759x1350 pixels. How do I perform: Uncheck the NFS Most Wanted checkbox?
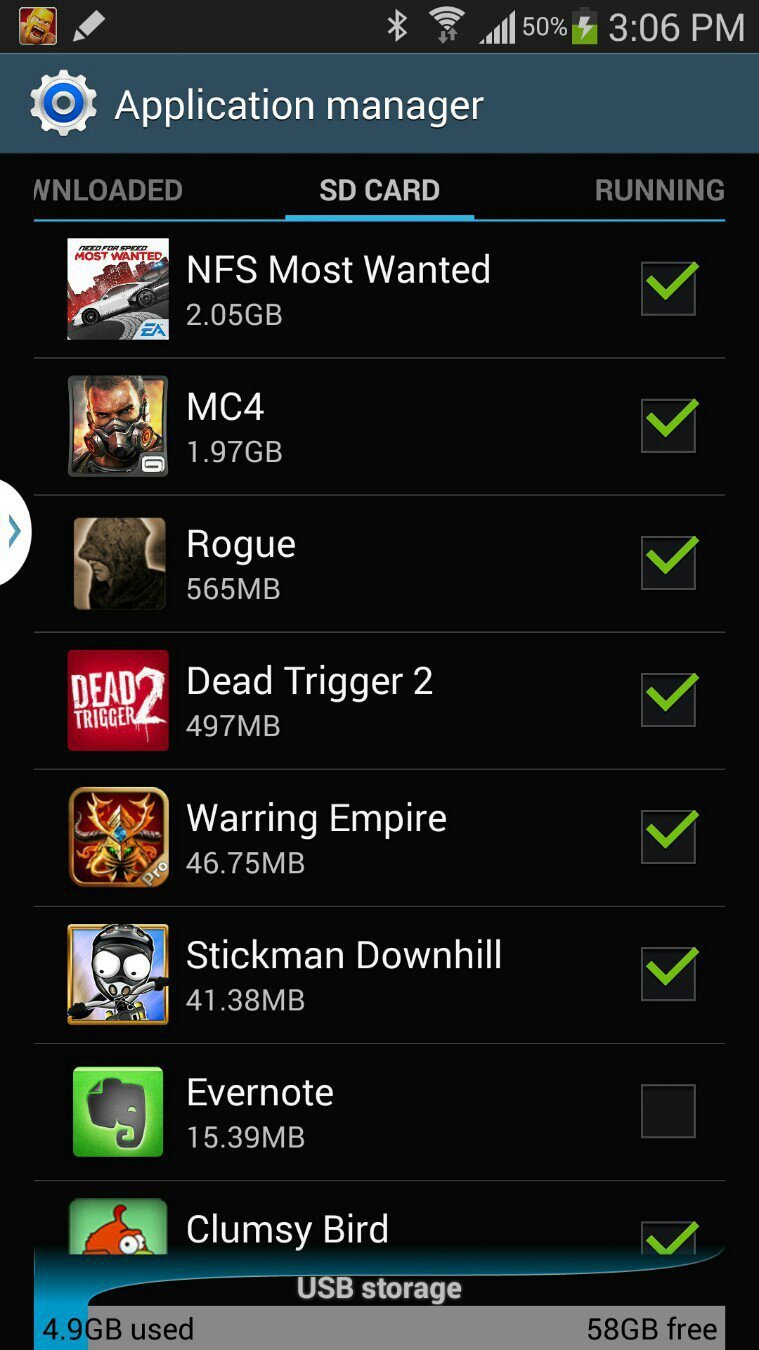pos(668,288)
